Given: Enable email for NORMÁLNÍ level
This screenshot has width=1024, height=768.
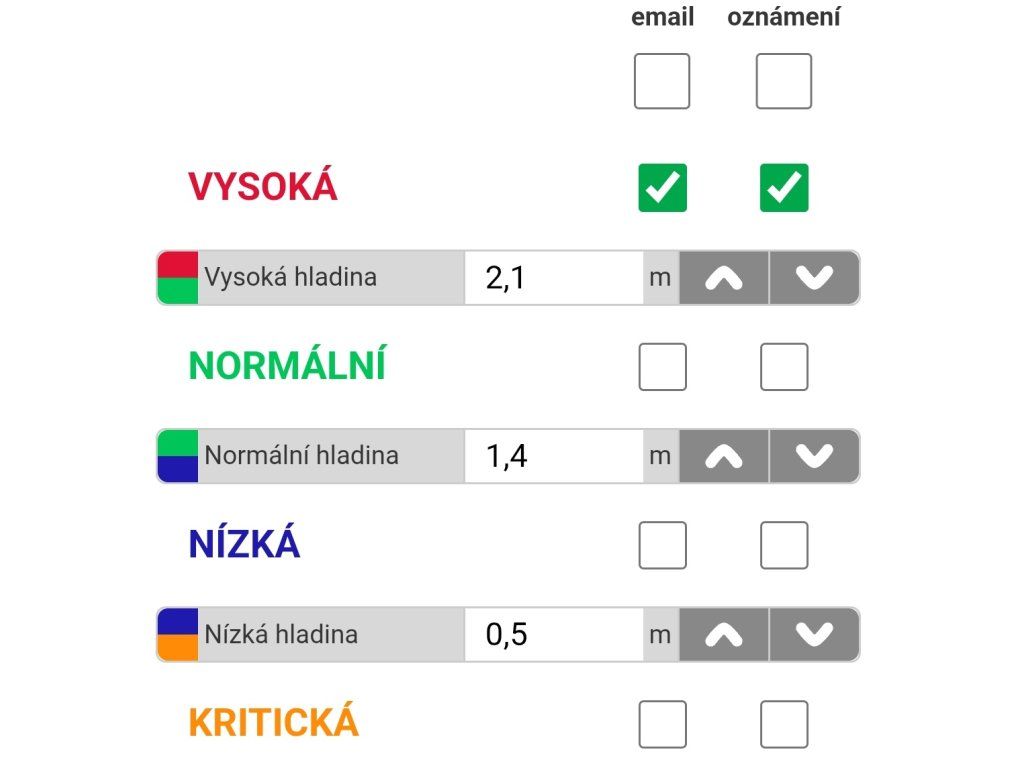Looking at the screenshot, I should click(662, 367).
